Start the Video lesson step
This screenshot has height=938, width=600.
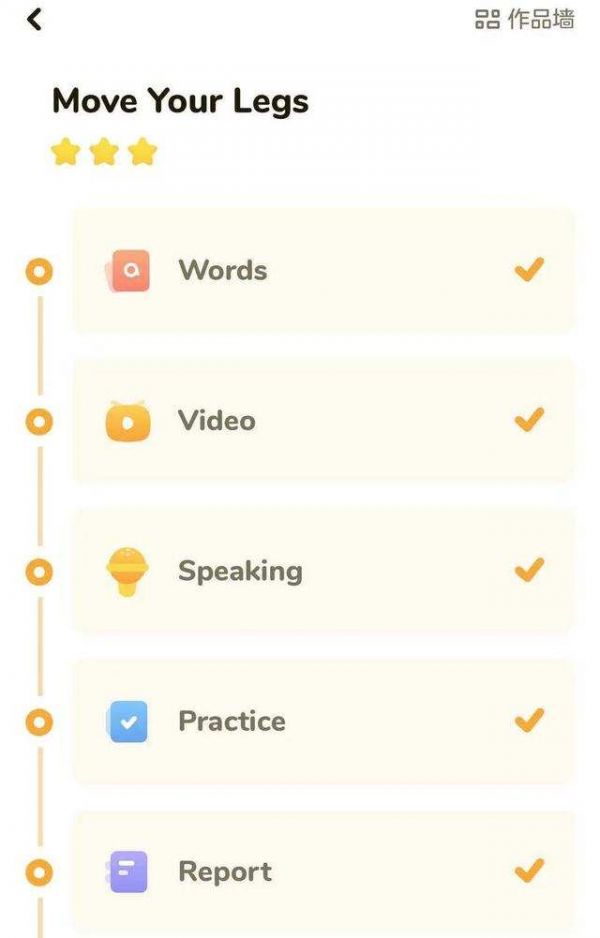(x=324, y=421)
